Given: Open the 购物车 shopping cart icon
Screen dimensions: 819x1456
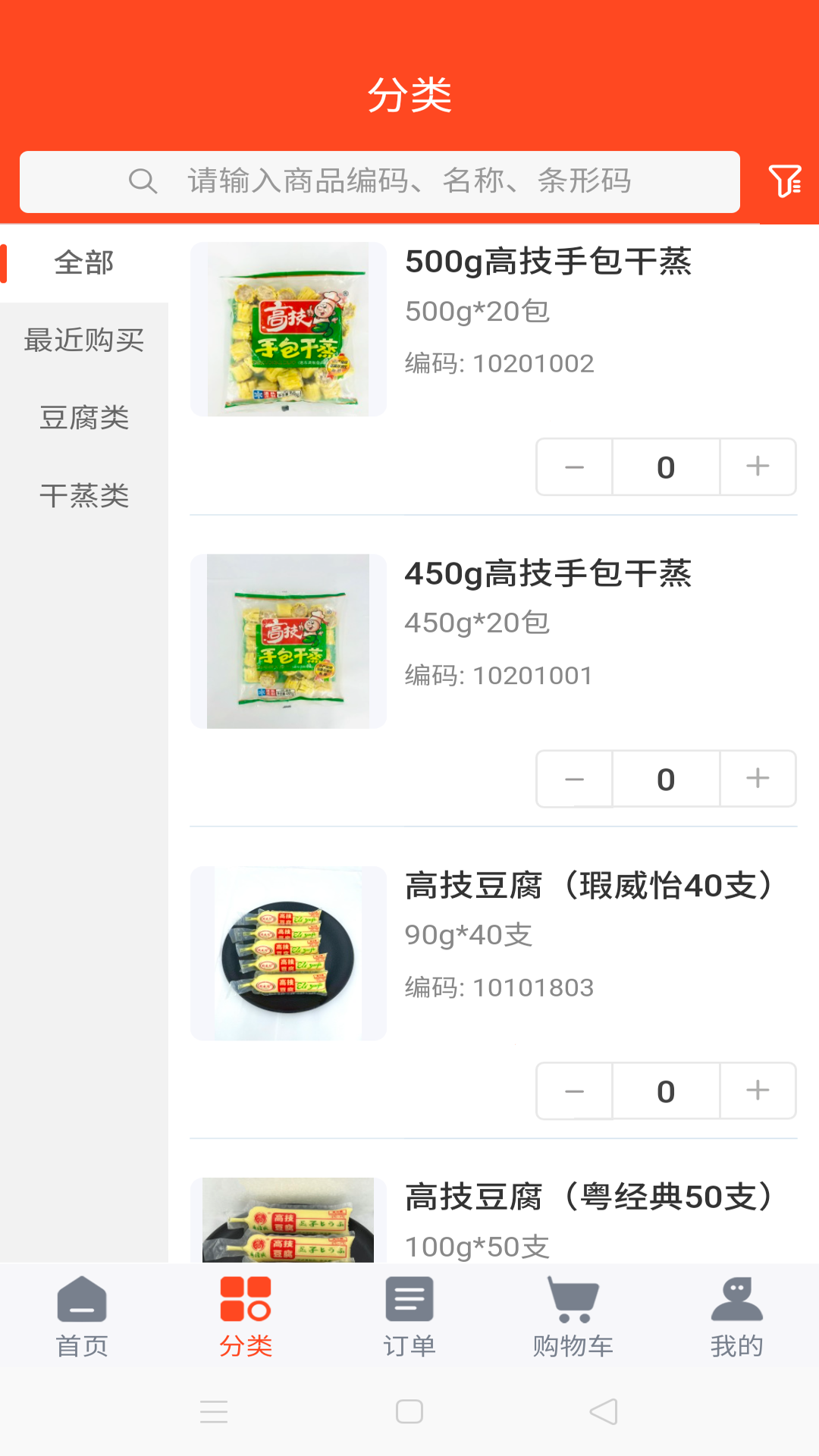Looking at the screenshot, I should coord(573,1298).
